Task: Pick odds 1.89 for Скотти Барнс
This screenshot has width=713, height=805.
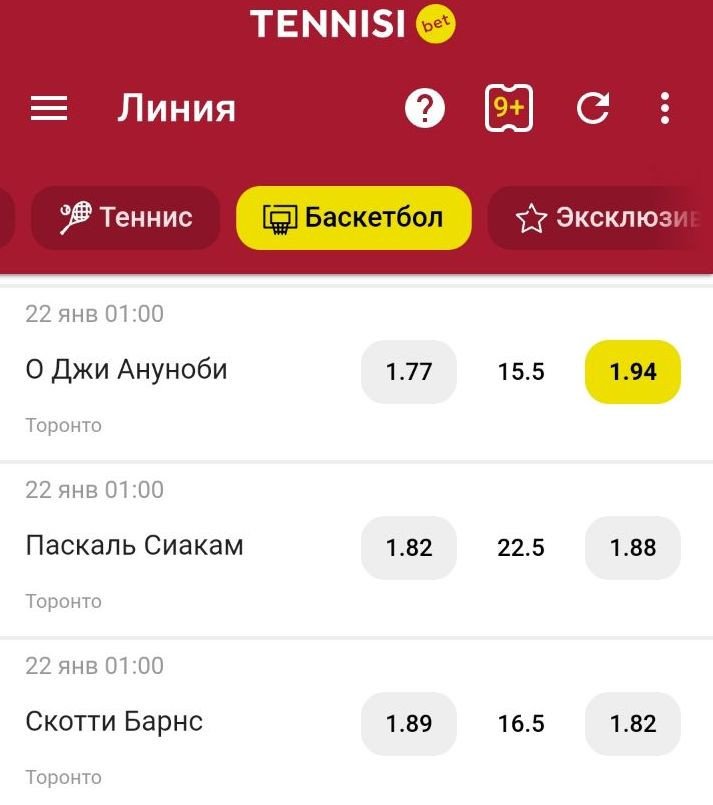Action: point(409,724)
